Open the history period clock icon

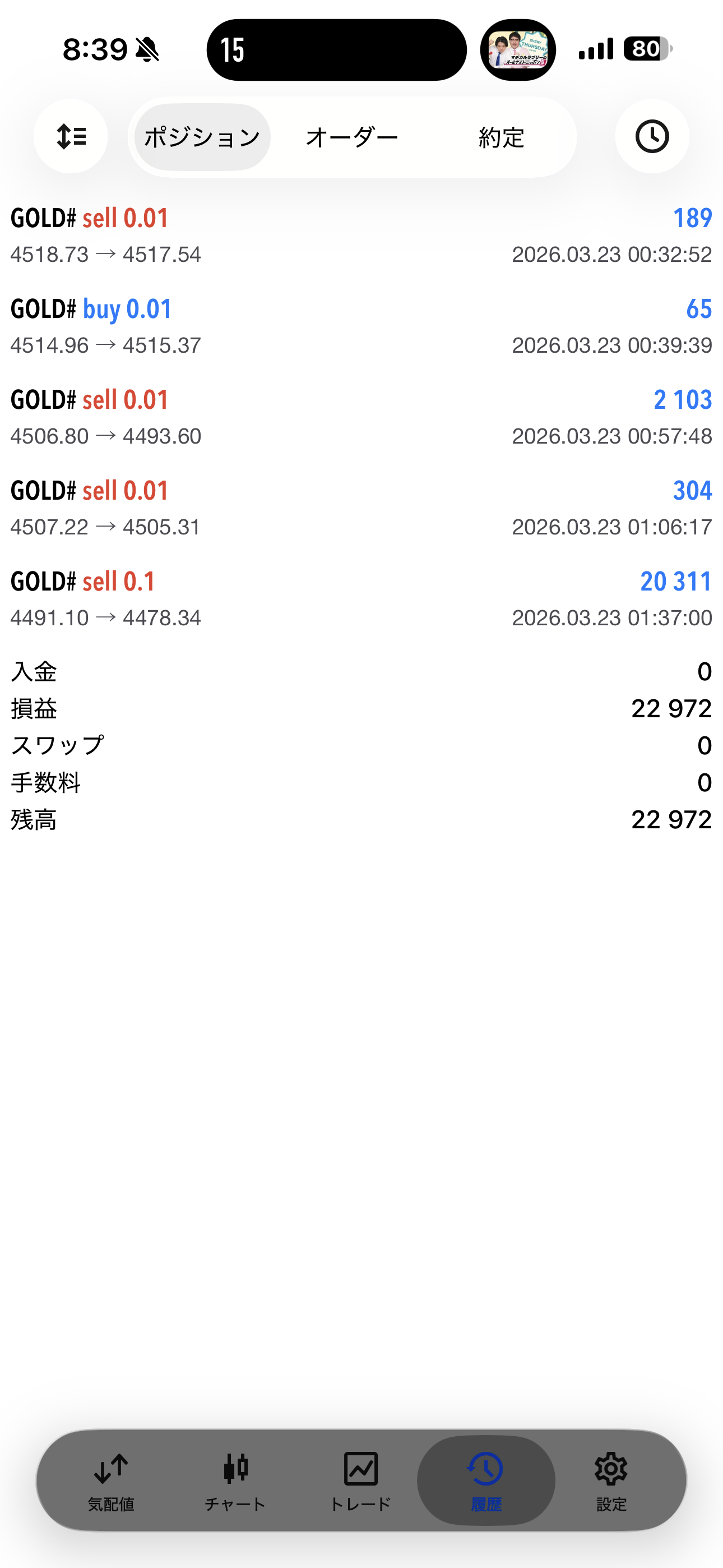pos(652,136)
